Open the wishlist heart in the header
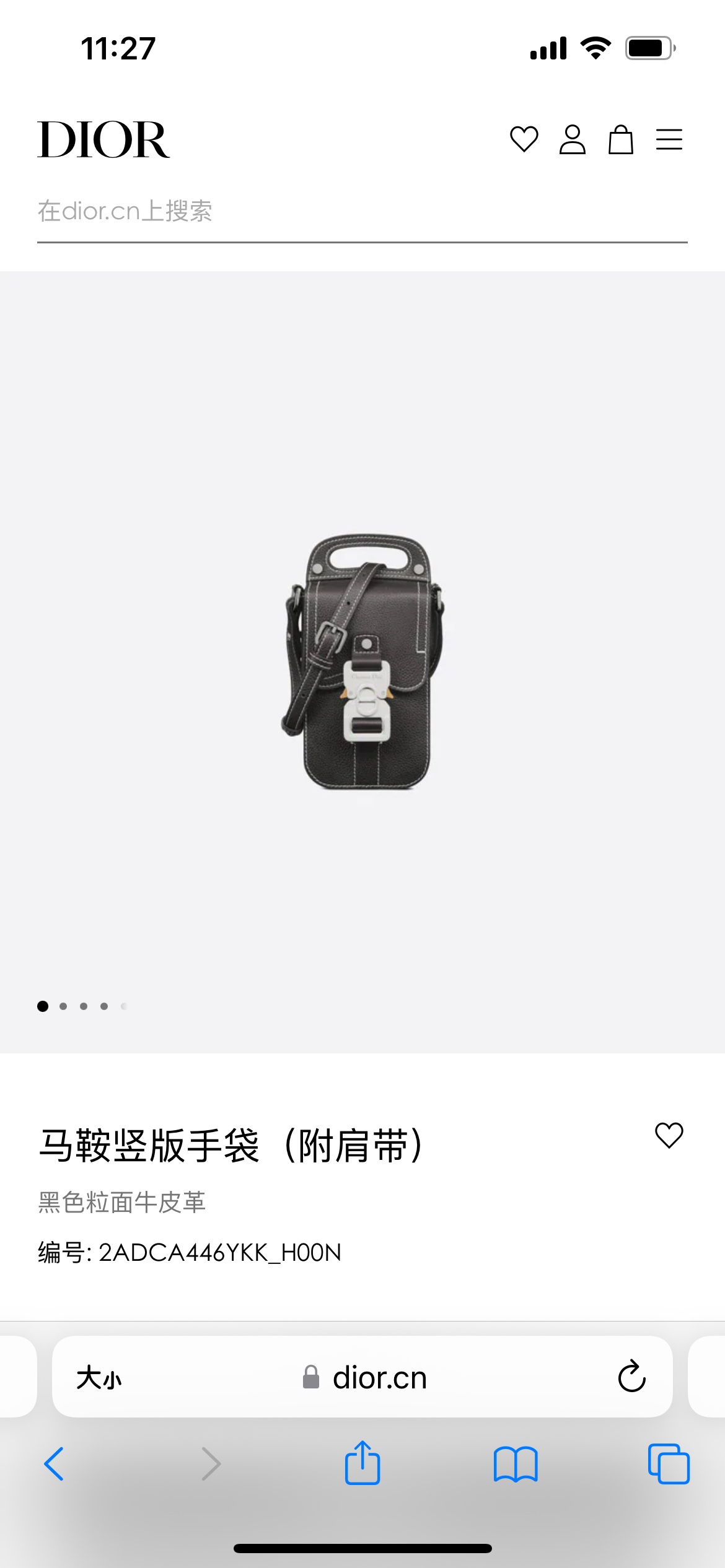 point(524,139)
